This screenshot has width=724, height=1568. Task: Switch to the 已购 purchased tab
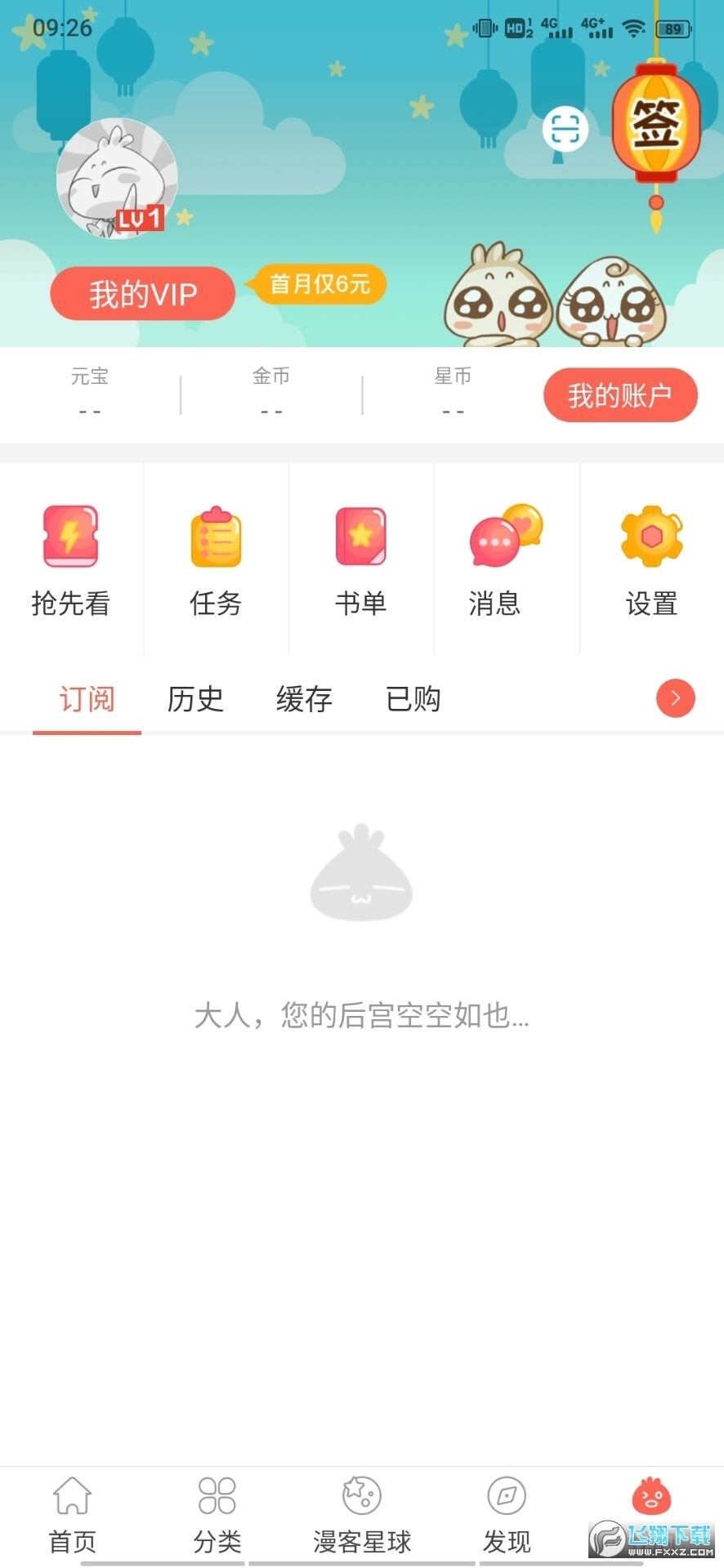click(x=413, y=699)
